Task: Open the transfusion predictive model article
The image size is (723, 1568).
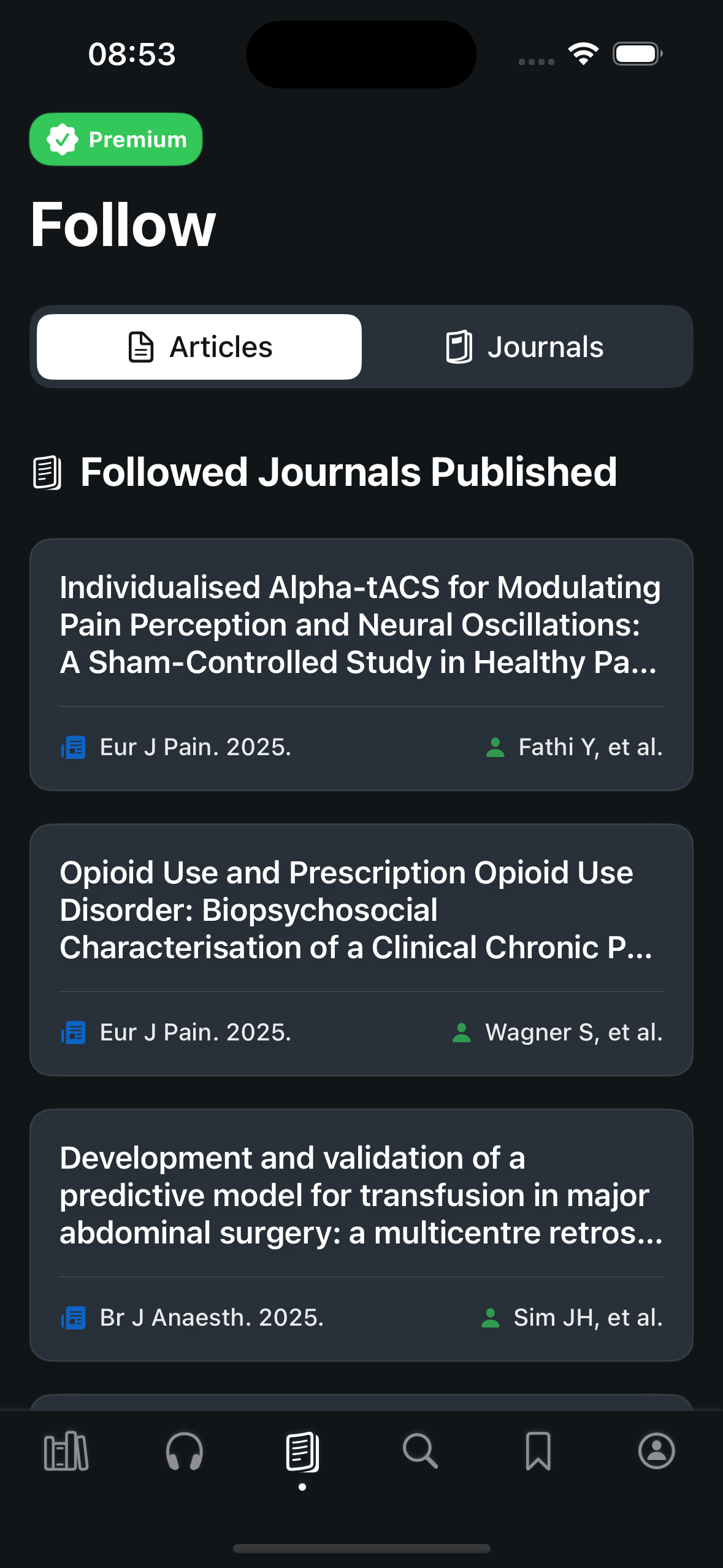Action: point(361,1235)
